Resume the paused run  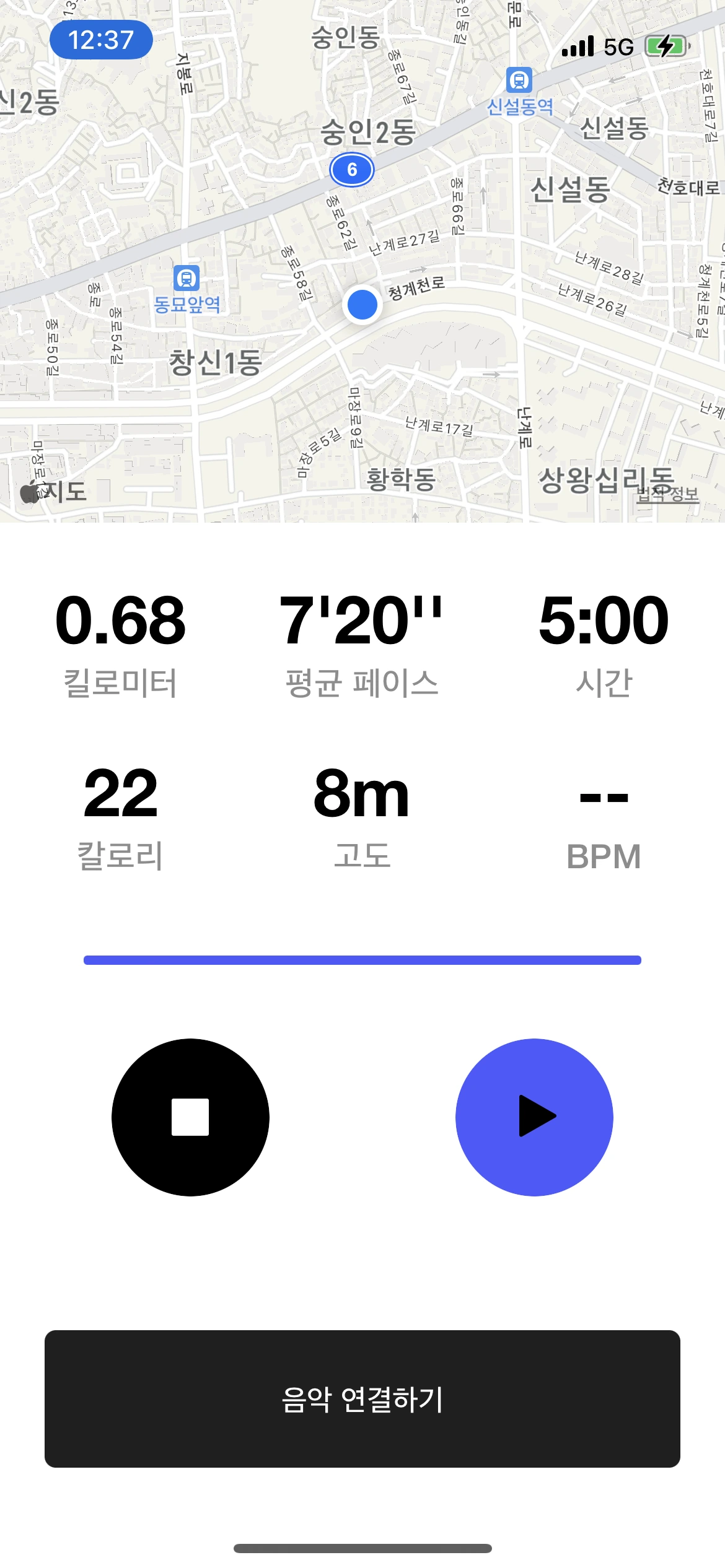534,1117
